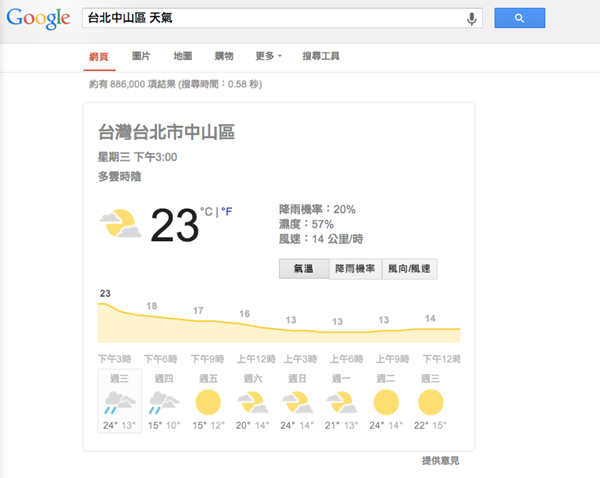This screenshot has height=478, width=600.
Task: Switch to the 圖片 tab
Action: (x=142, y=56)
